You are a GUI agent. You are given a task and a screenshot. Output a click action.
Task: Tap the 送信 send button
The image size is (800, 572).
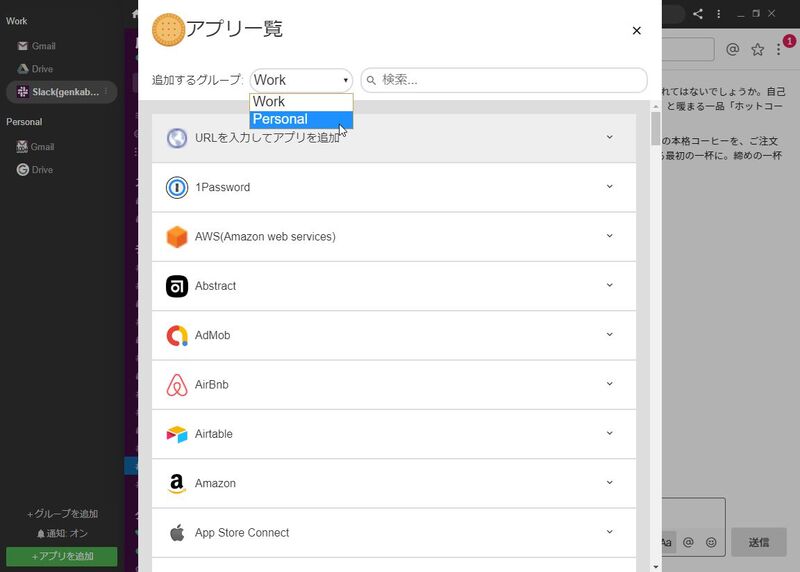(x=758, y=542)
